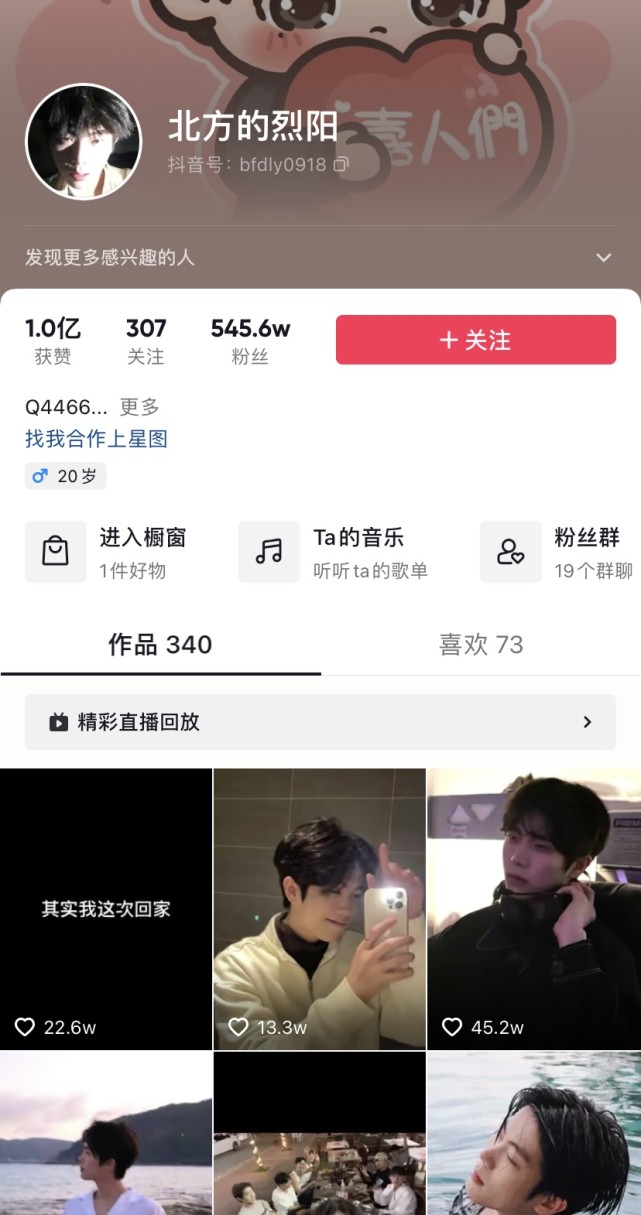Open the video with 45.2w likes
The height and width of the screenshot is (1215, 641).
534,909
